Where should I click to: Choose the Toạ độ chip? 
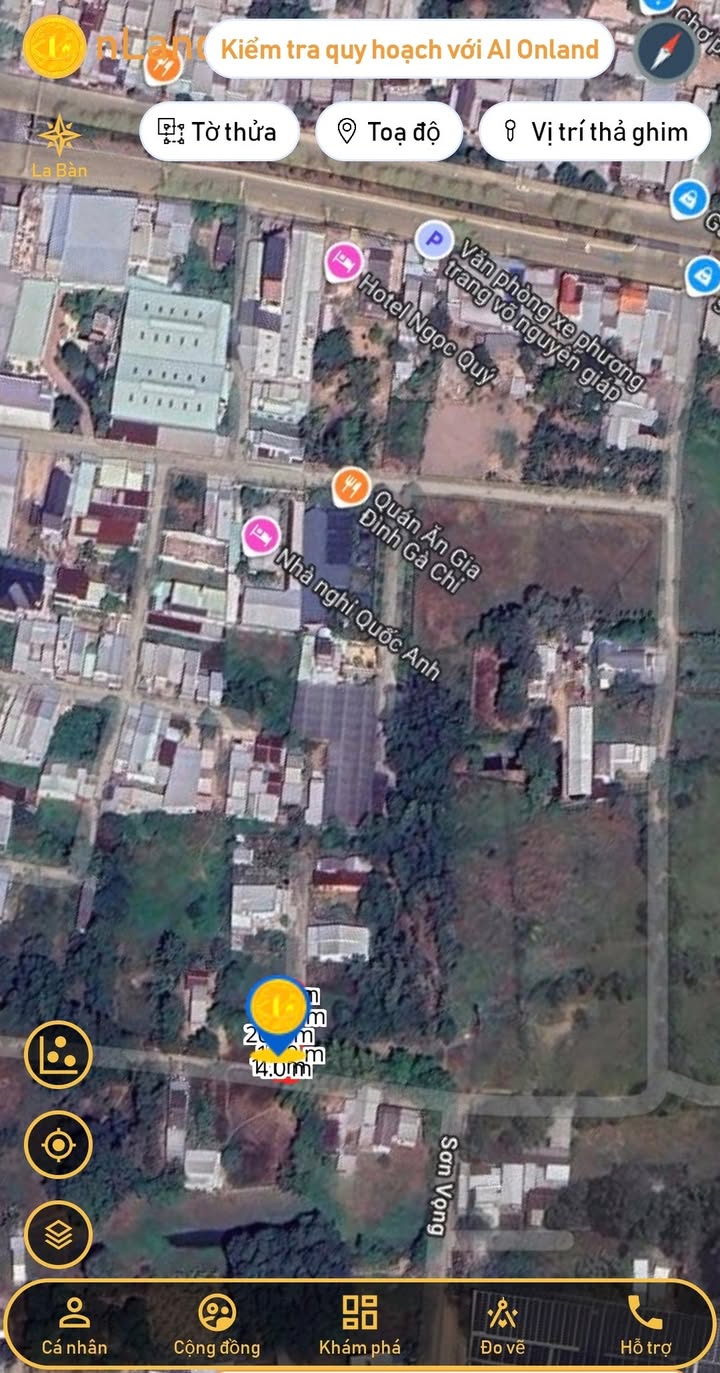(x=389, y=132)
